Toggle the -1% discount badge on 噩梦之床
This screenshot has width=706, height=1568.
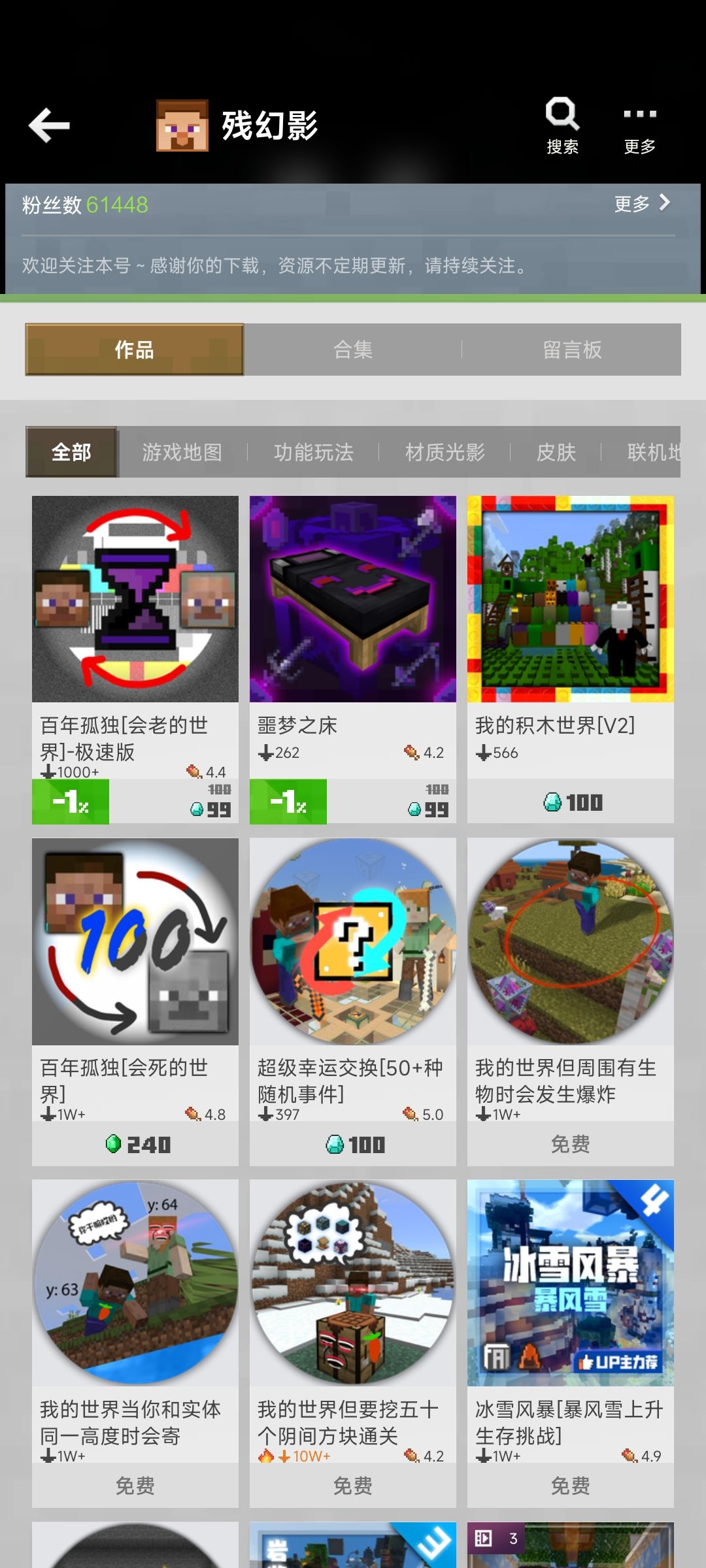[288, 803]
